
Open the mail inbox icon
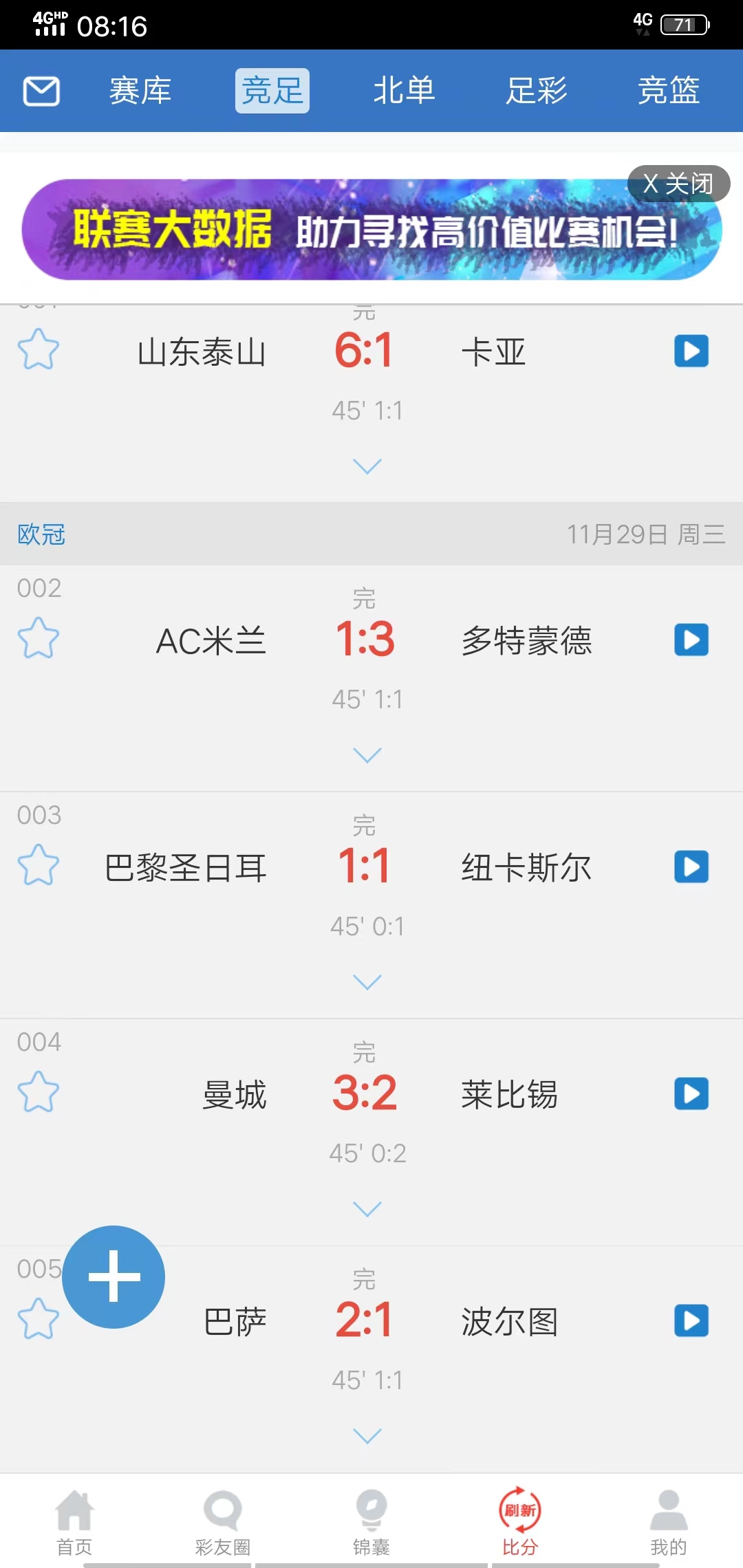(x=41, y=91)
